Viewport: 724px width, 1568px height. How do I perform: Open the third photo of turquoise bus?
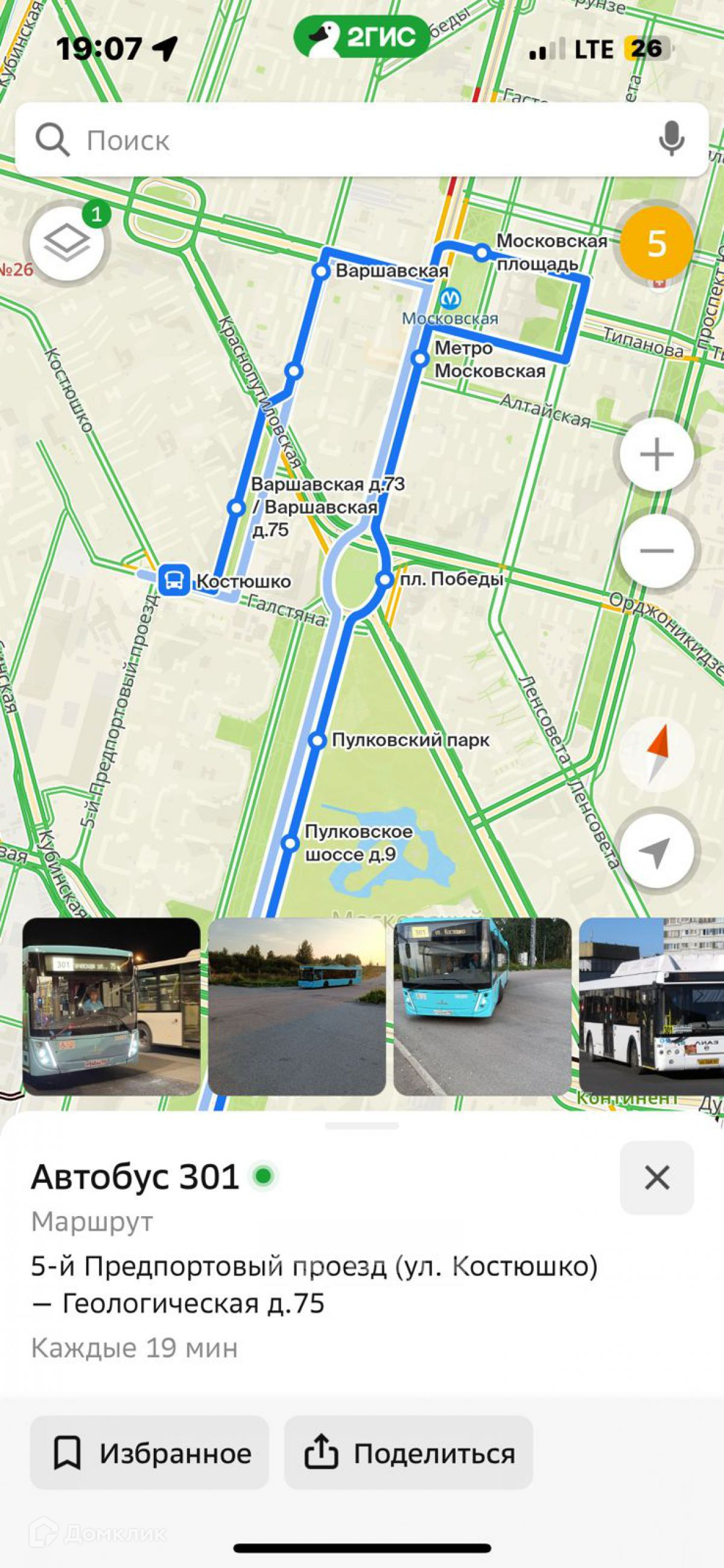point(483,1007)
